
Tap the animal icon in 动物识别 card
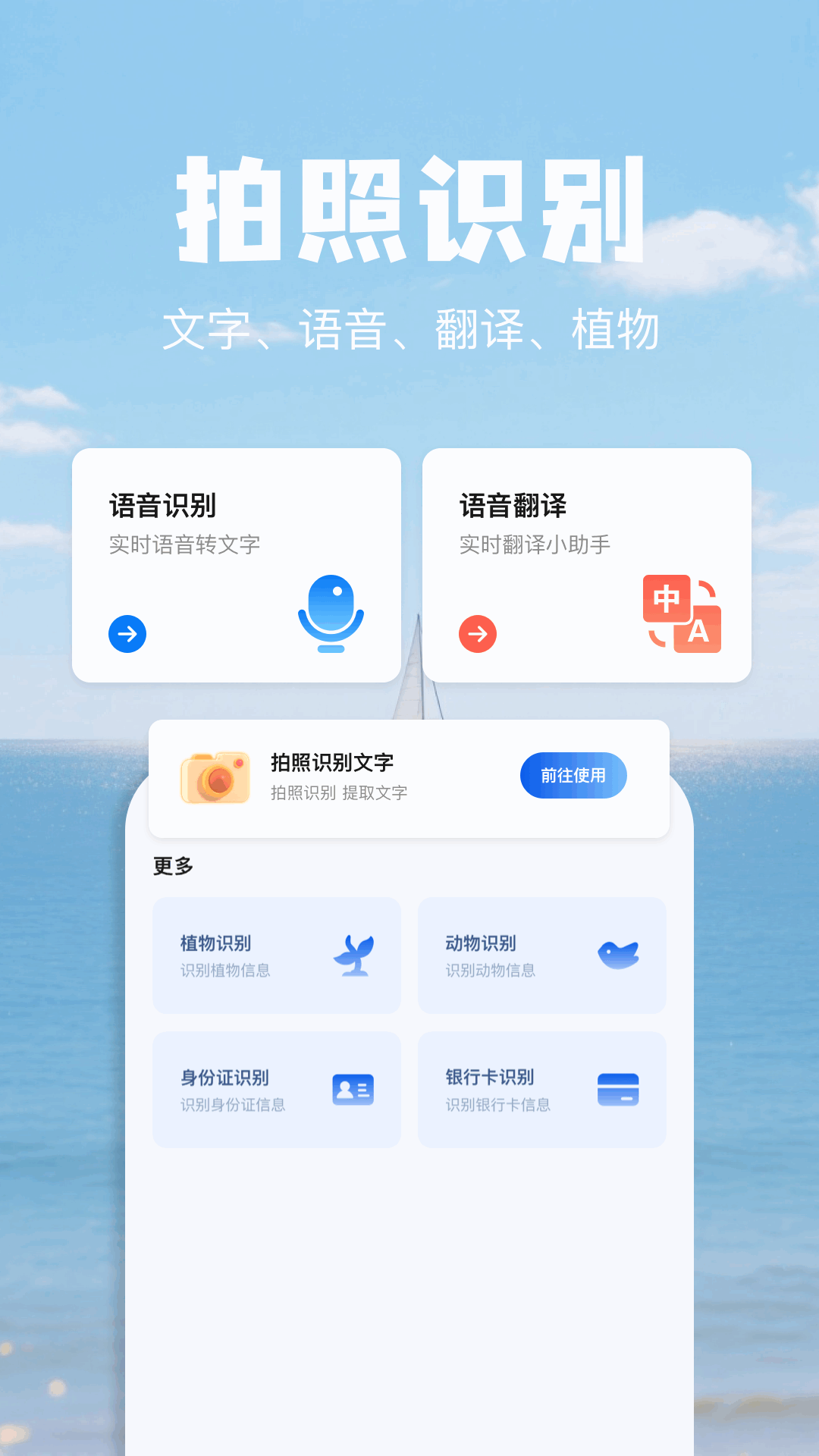click(620, 952)
